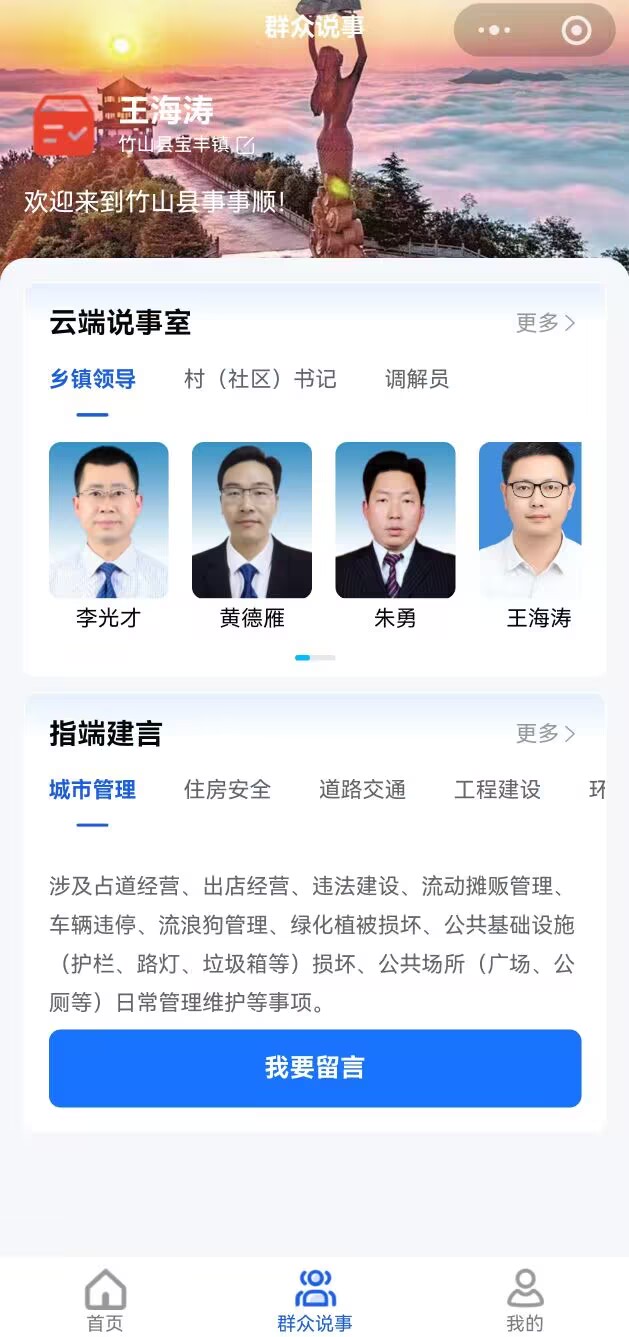The height and width of the screenshot is (1337, 629).
Task: Tap the edit icon beside 竹山县宝丰镇
Action: [246, 145]
